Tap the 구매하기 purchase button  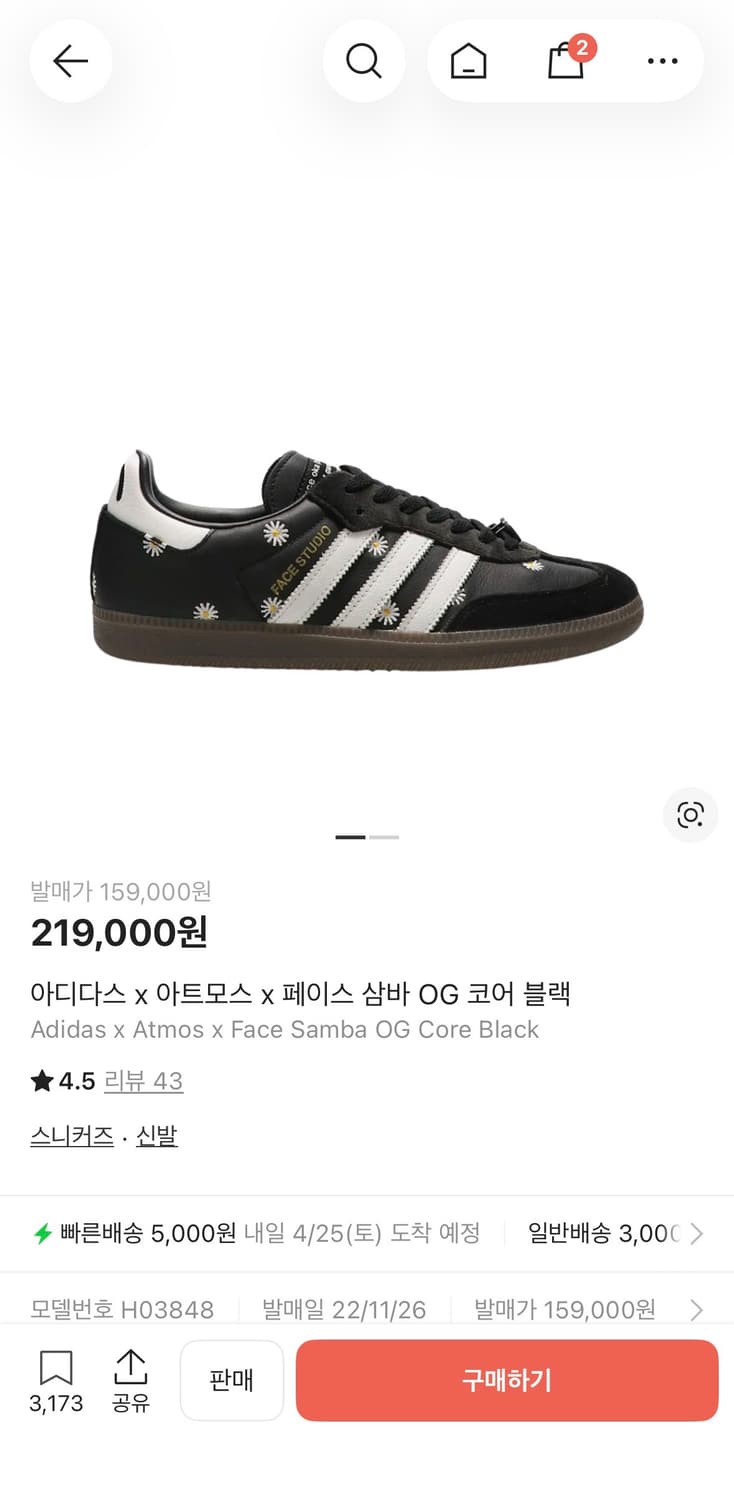tap(507, 1380)
